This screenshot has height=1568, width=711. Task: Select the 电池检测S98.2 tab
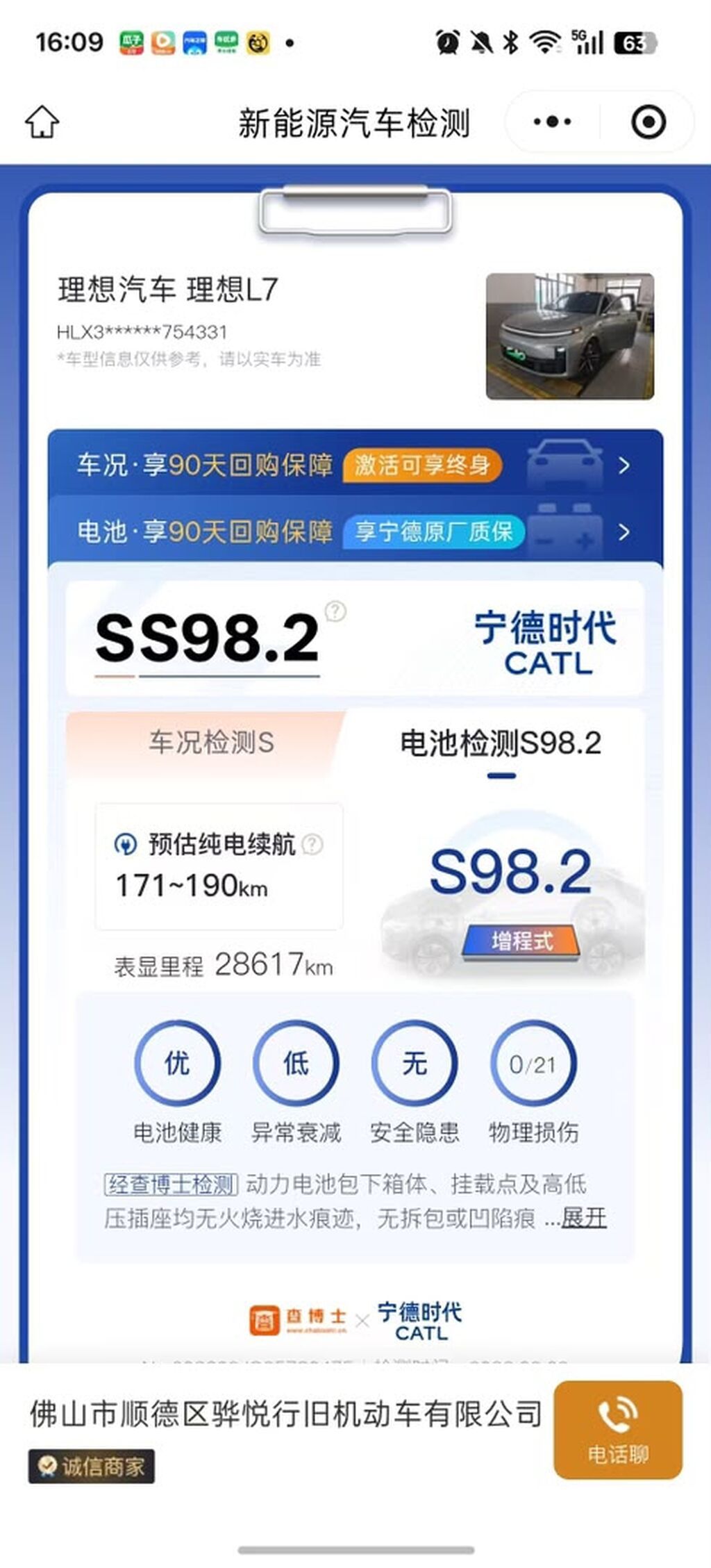(x=501, y=743)
